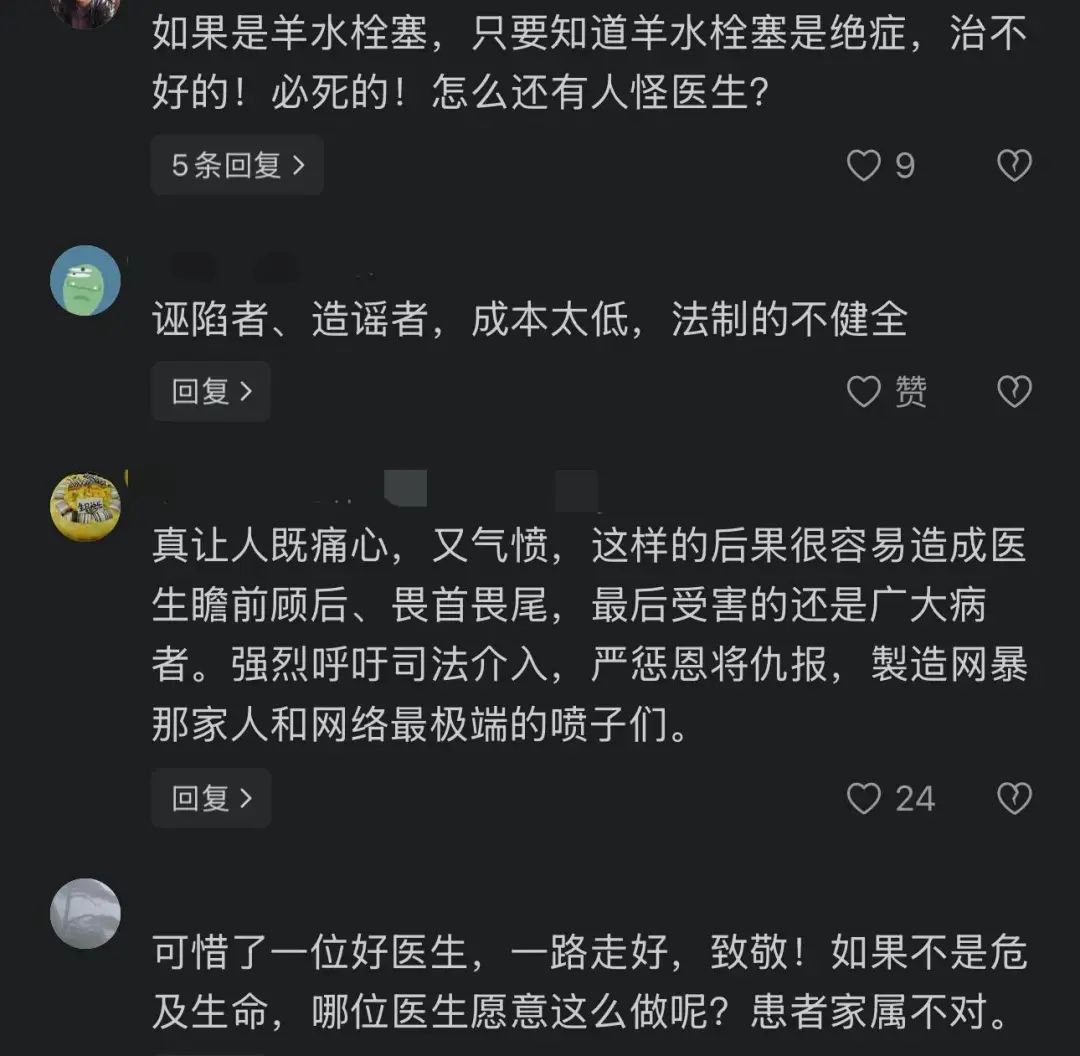The width and height of the screenshot is (1080, 1056).
Task: Expand the 5条回复 replies thread
Action: click(237, 165)
